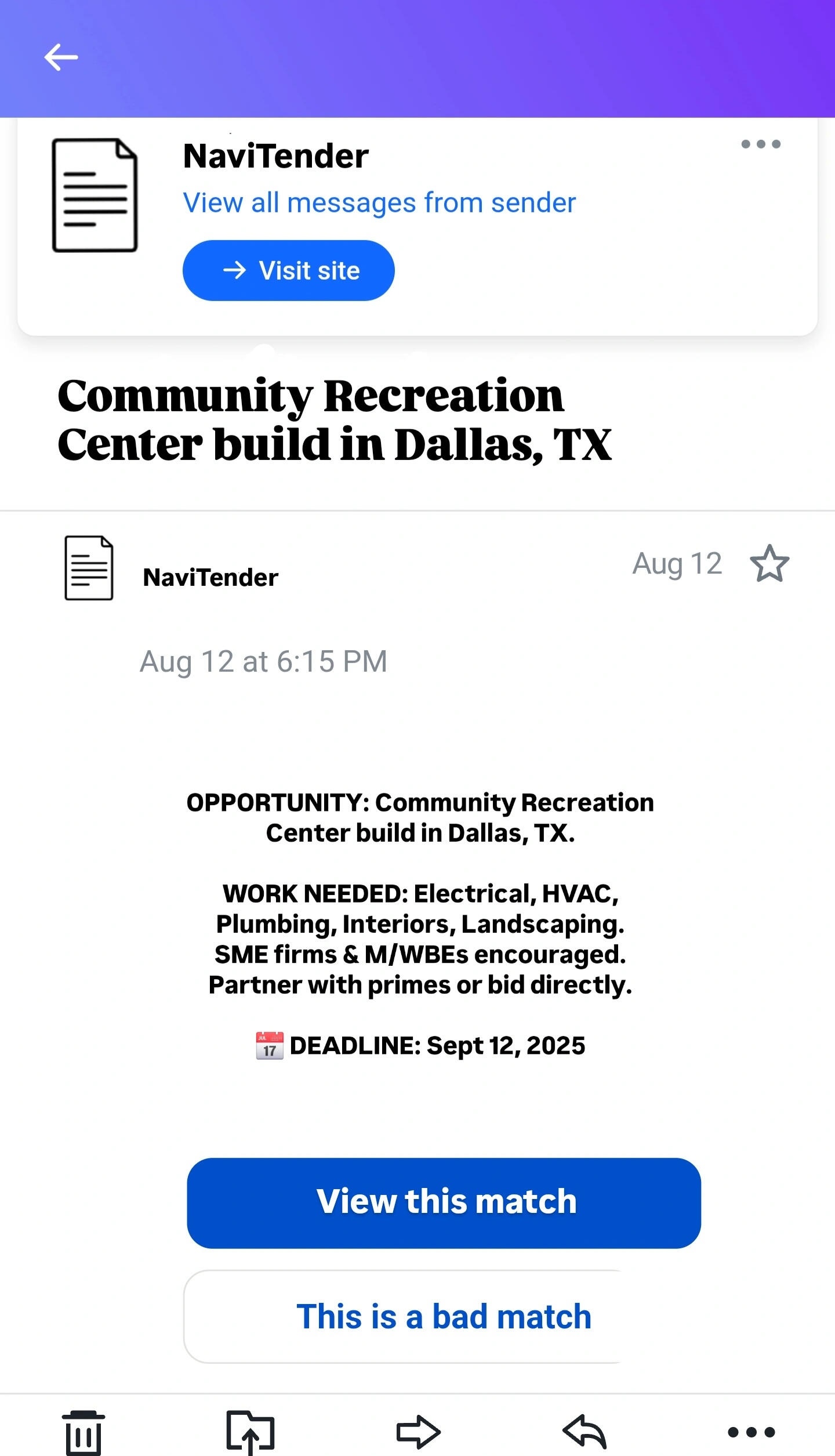
Task: Open the sender card's three-dot menu
Action: [760, 144]
